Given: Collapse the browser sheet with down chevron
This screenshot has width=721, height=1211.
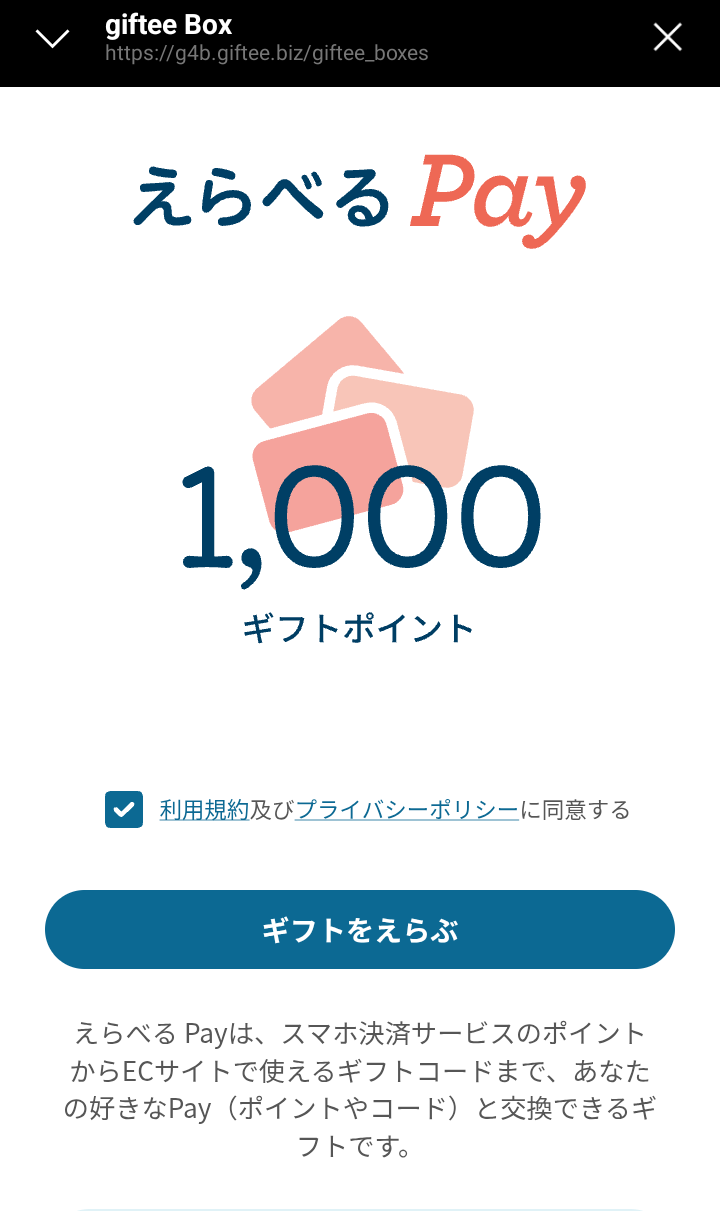Looking at the screenshot, I should (x=52, y=39).
